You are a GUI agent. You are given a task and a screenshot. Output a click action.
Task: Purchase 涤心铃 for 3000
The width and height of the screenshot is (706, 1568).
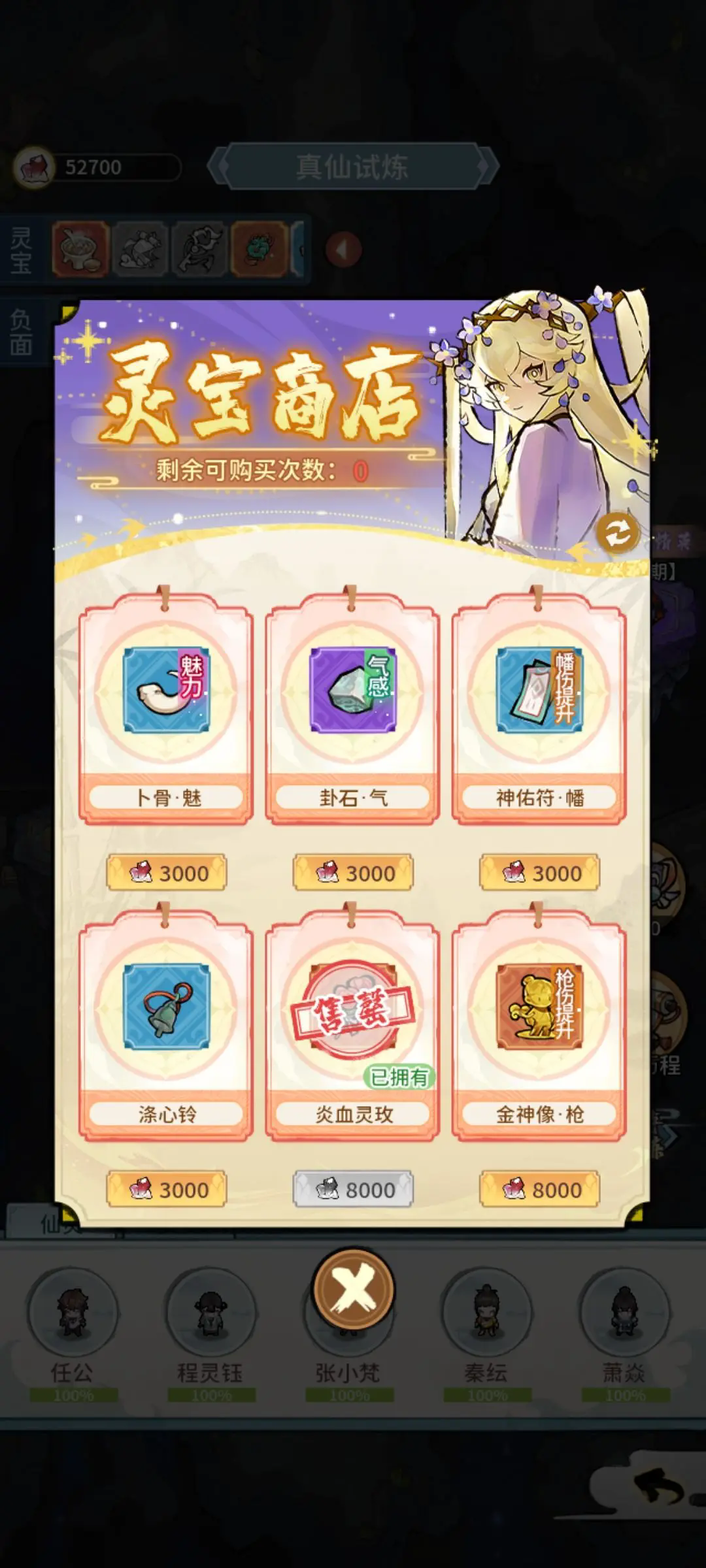pyautogui.click(x=167, y=1190)
